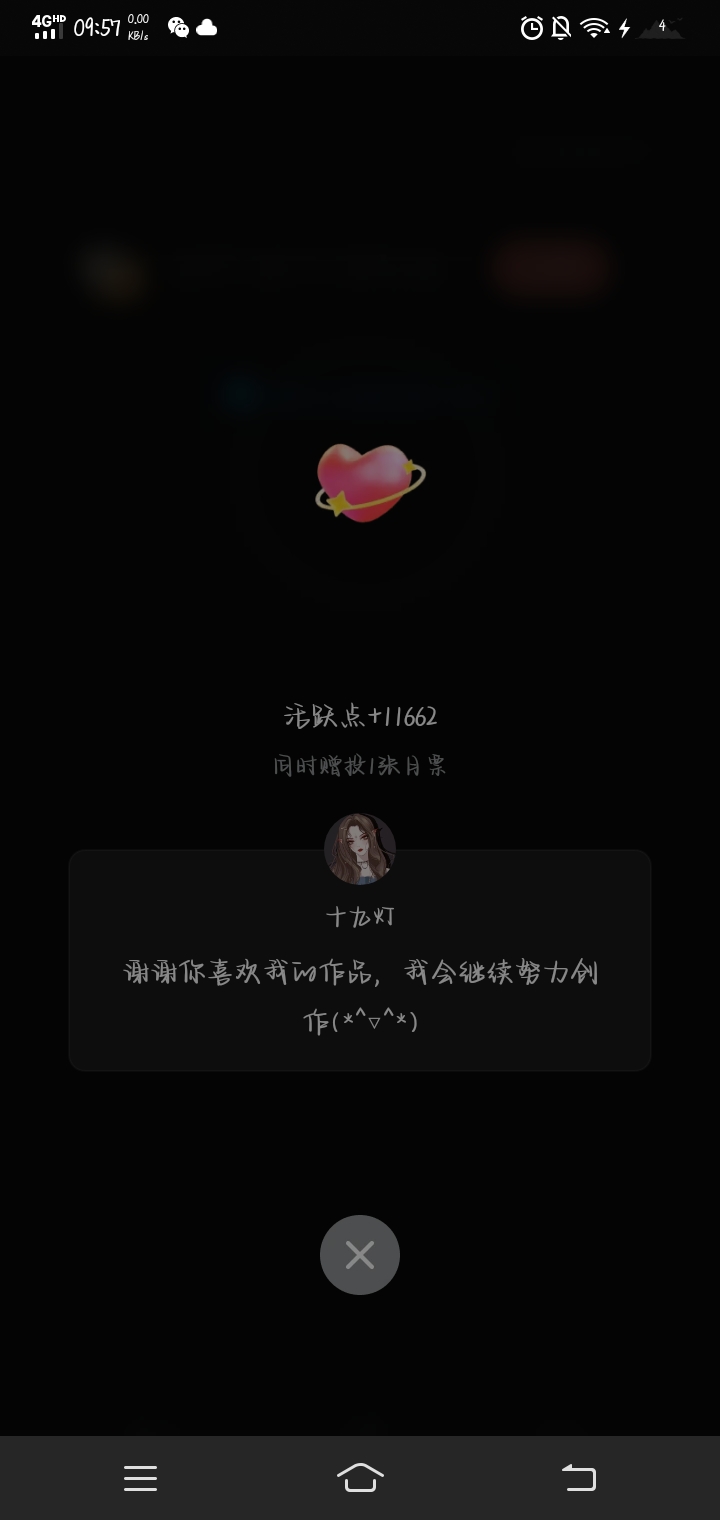Dismiss the reward popup with the X button

tap(360, 1254)
